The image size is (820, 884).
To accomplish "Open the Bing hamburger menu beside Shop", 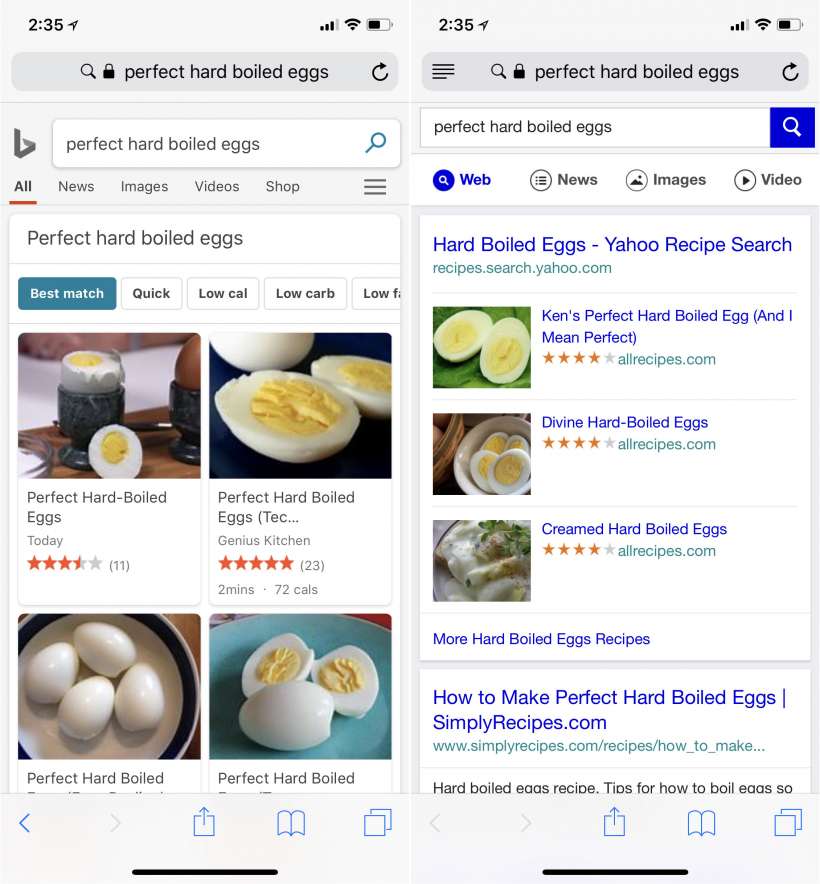I will coord(375,187).
